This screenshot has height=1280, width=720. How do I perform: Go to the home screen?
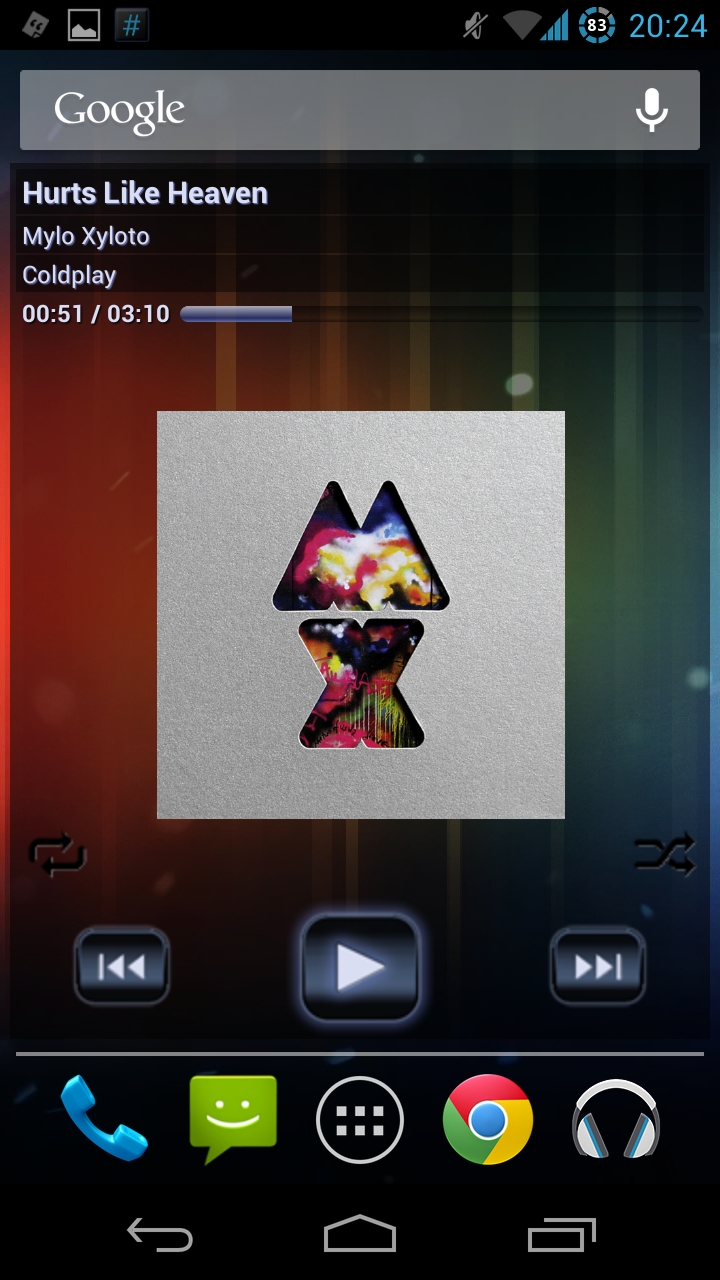point(360,1234)
